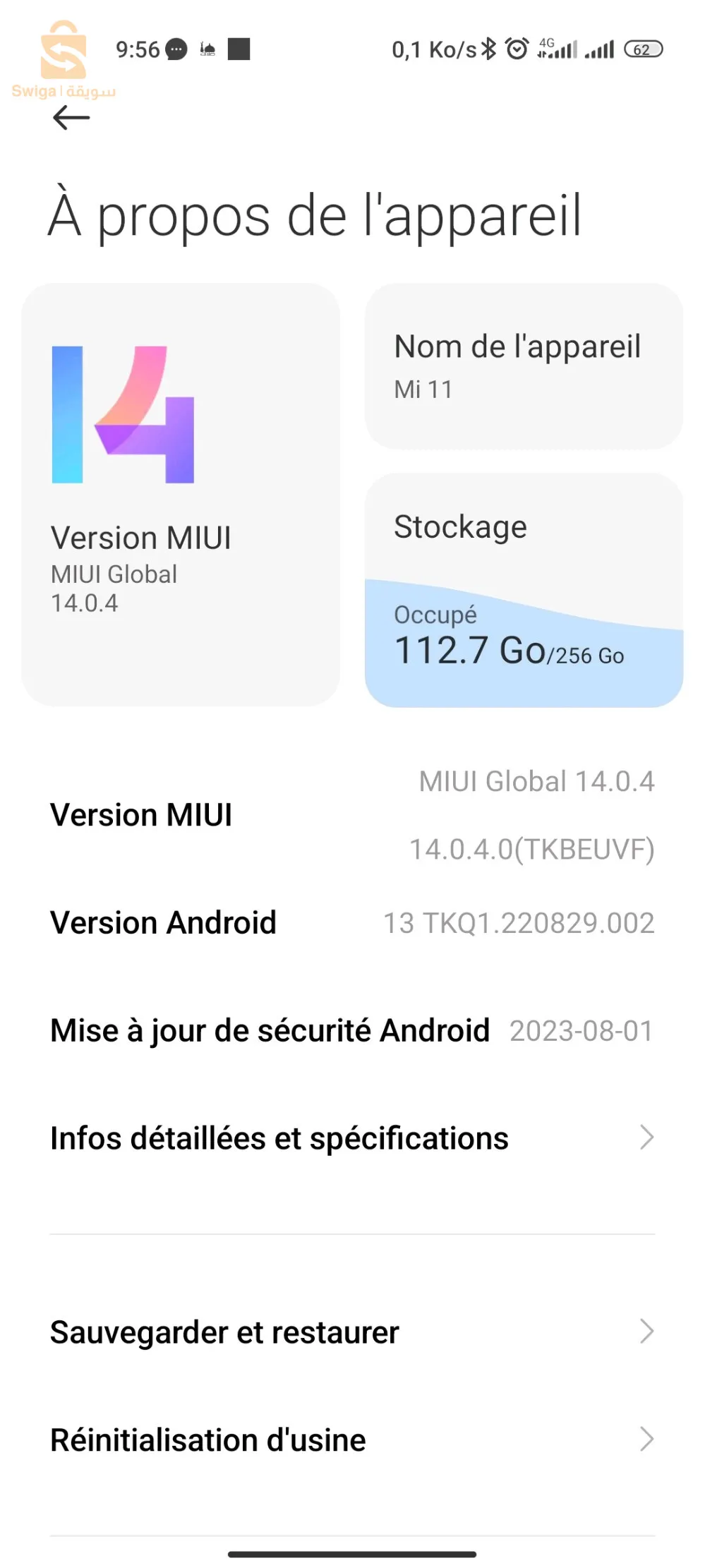
Task: Open Sauvegarder et restaurer
Action: tap(352, 1332)
